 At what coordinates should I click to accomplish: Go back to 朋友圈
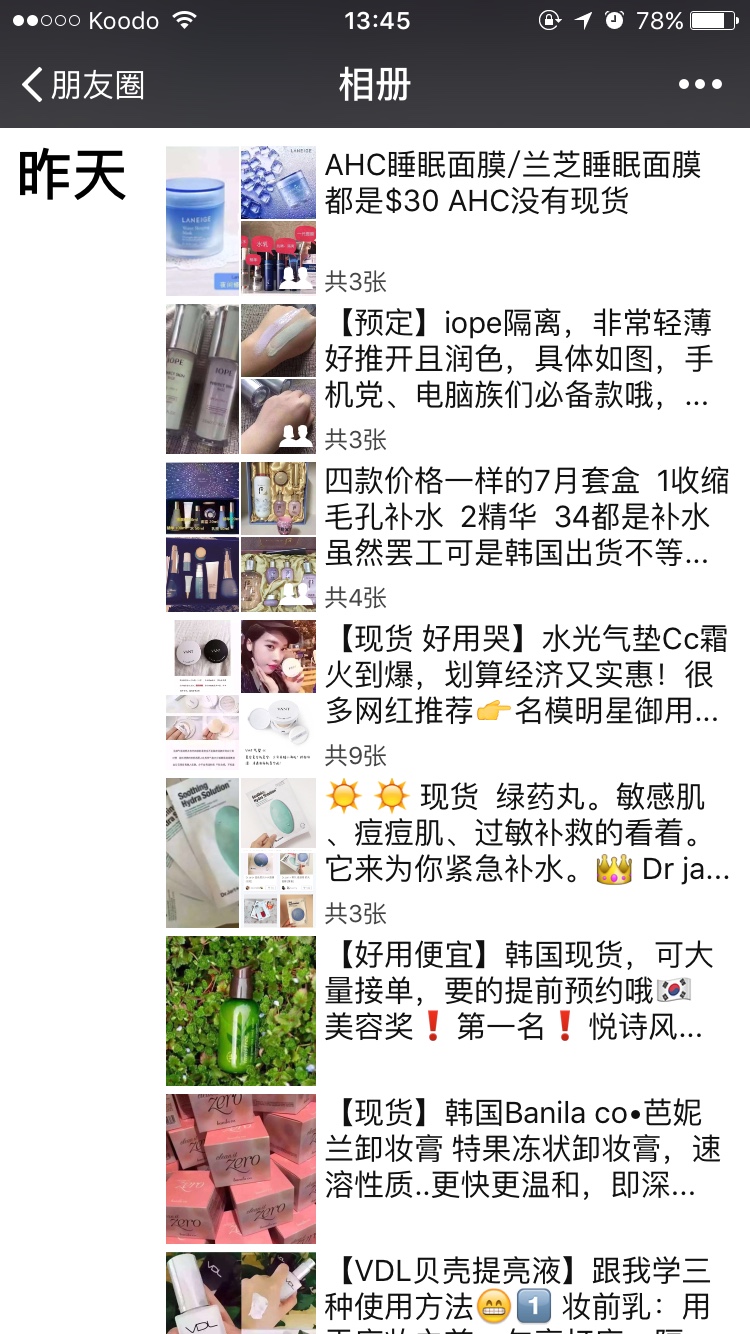coord(82,85)
